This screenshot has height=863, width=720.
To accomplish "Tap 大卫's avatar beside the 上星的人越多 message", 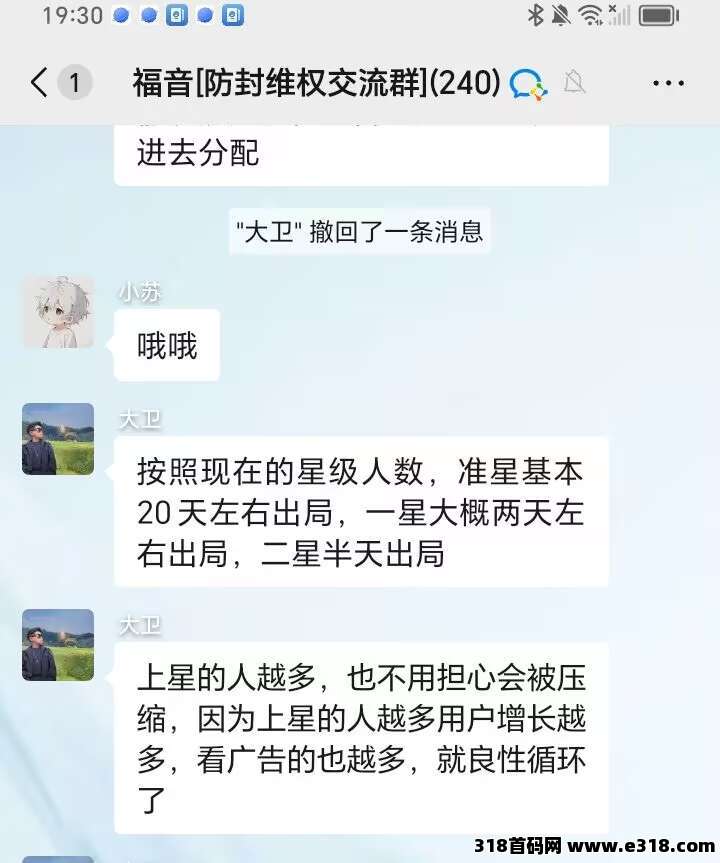I will coord(58,645).
